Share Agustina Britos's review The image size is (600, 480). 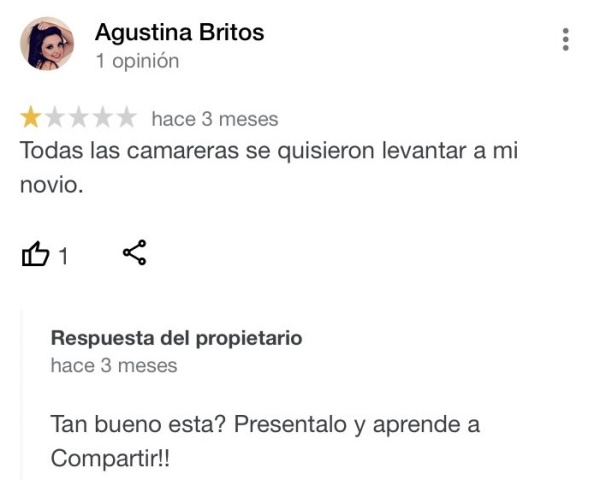[x=134, y=254]
